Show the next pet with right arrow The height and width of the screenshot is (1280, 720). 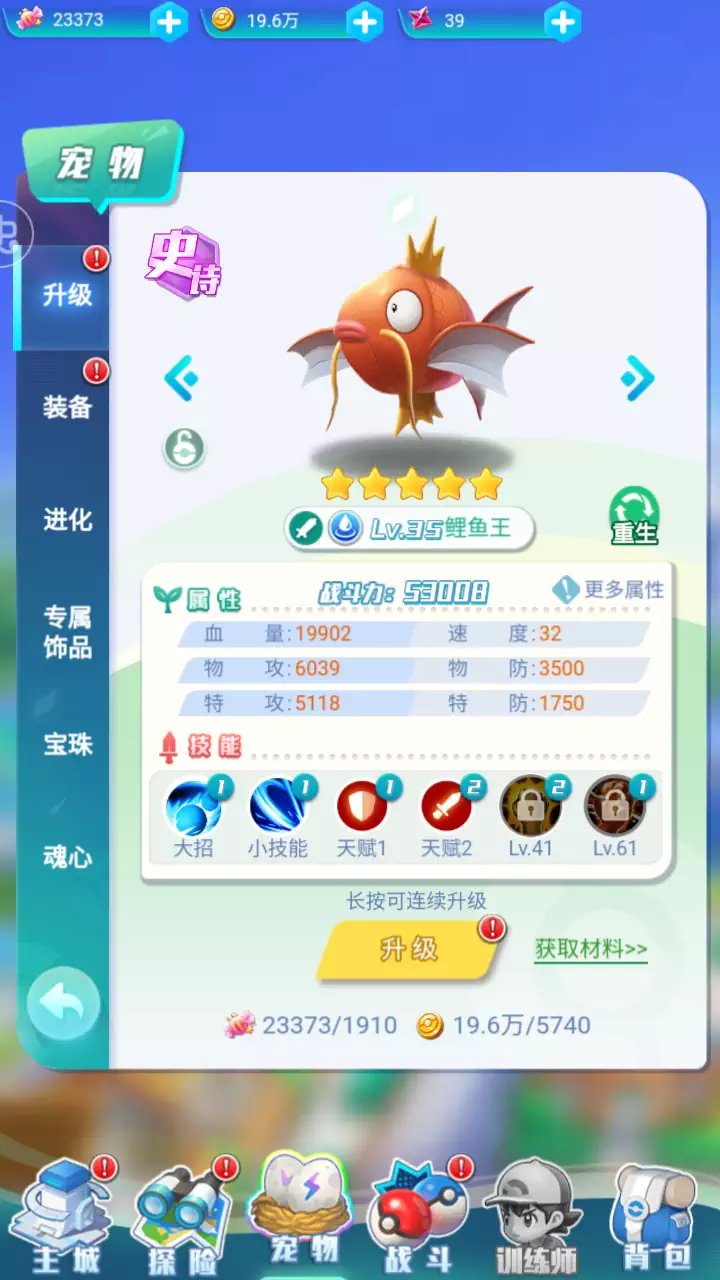[637, 378]
